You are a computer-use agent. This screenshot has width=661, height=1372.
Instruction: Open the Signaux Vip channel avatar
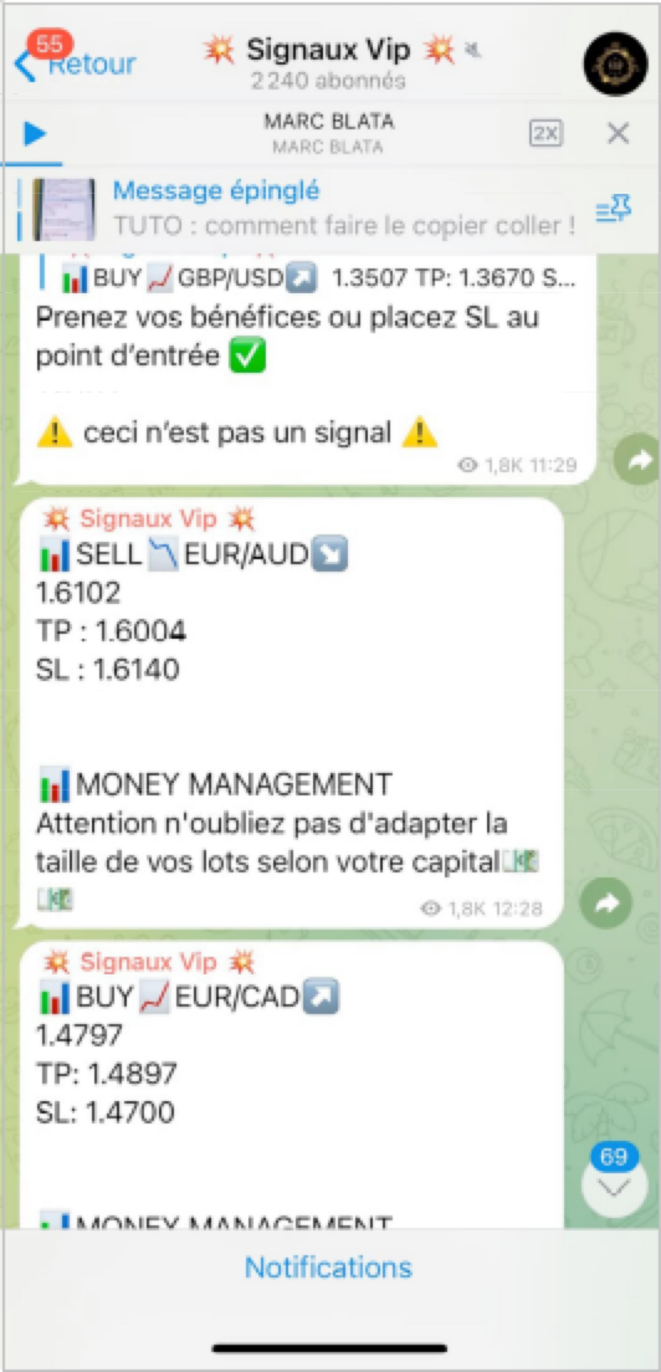pyautogui.click(x=615, y=64)
